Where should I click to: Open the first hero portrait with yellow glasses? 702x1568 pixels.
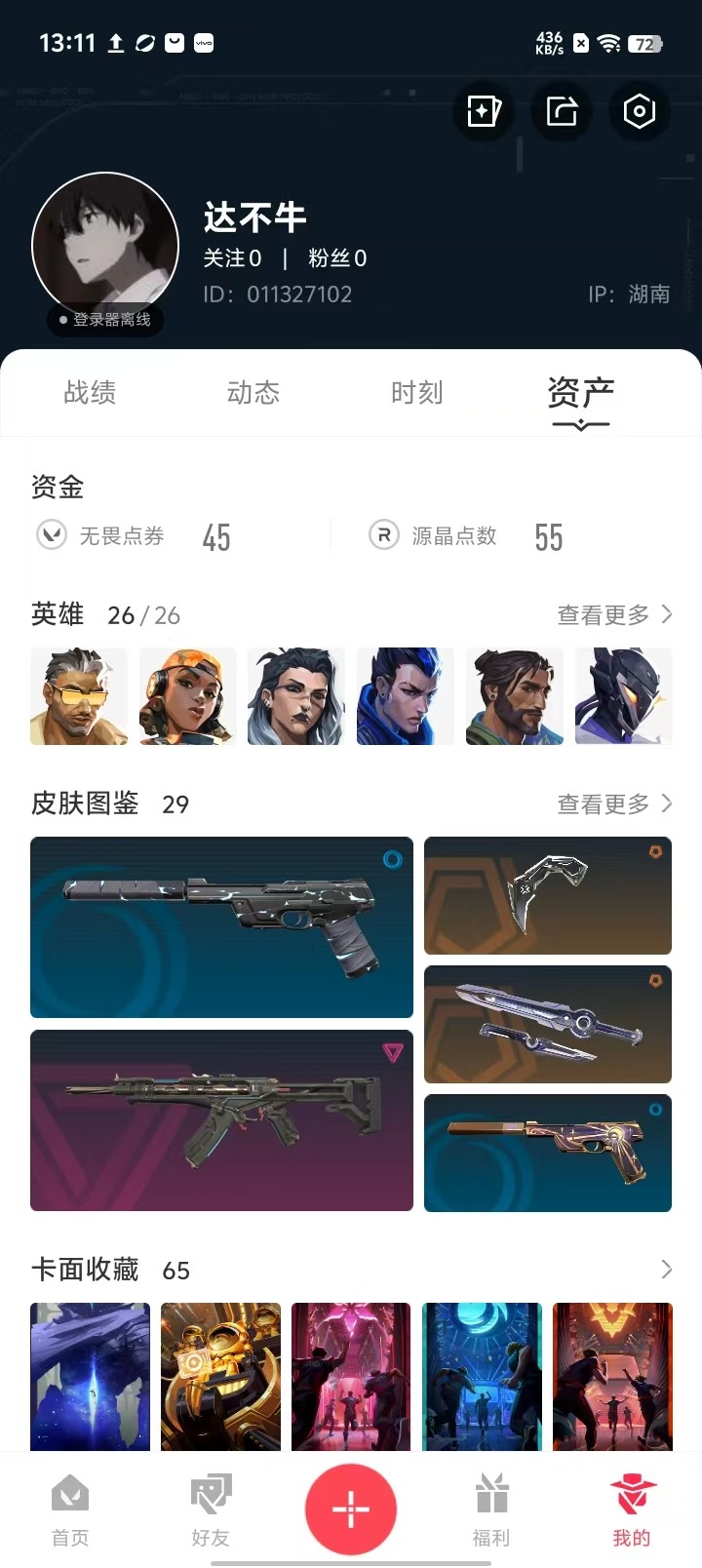[79, 696]
